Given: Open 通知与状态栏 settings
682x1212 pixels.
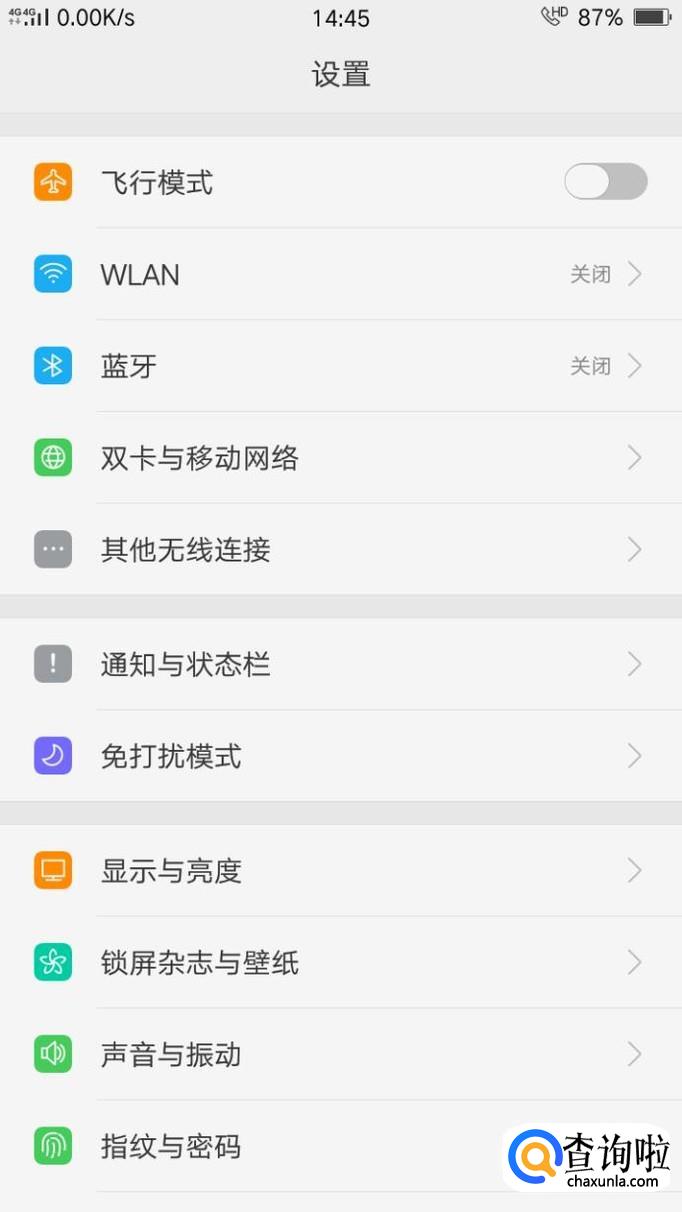Looking at the screenshot, I should coord(340,664).
